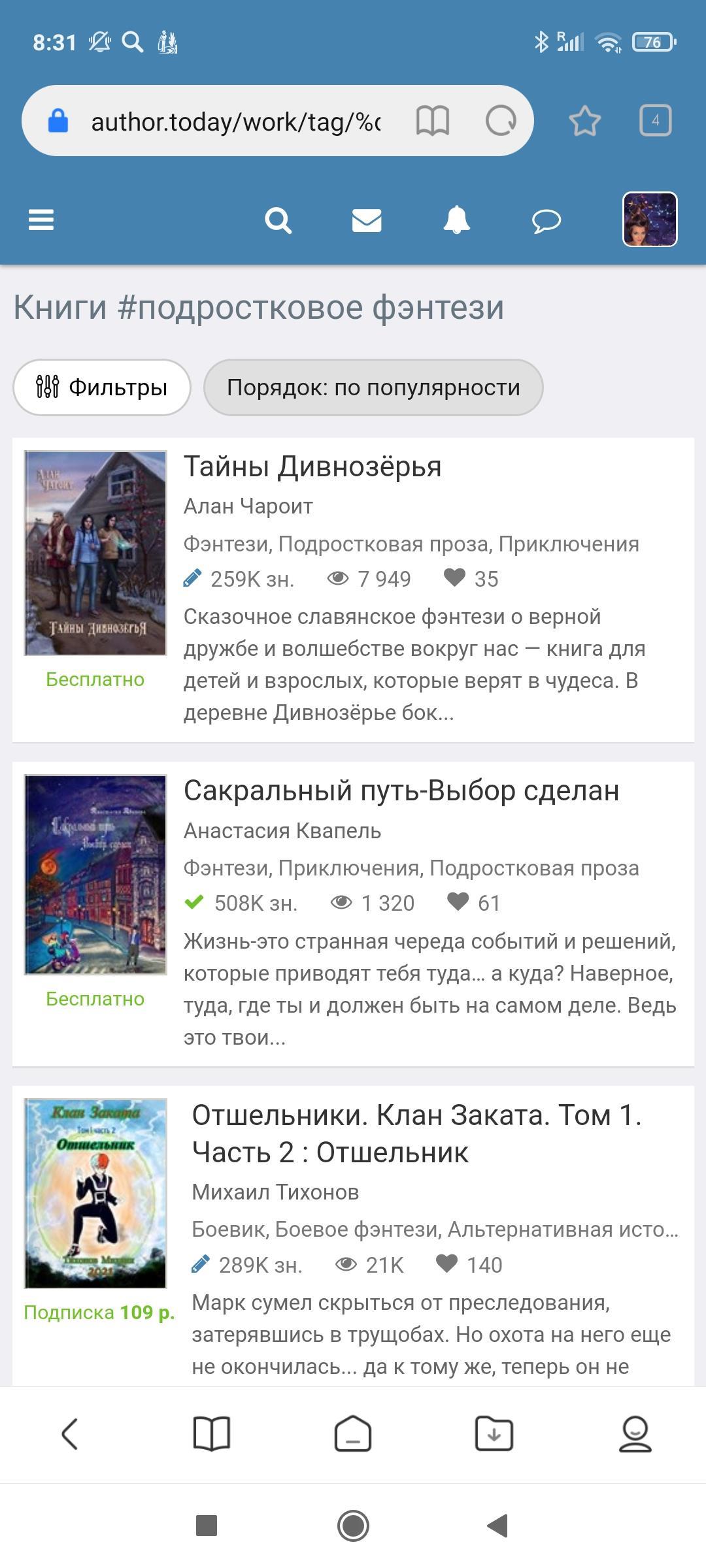Open the Фильтры filter button
Viewport: 706px width, 1568px height.
coord(102,387)
